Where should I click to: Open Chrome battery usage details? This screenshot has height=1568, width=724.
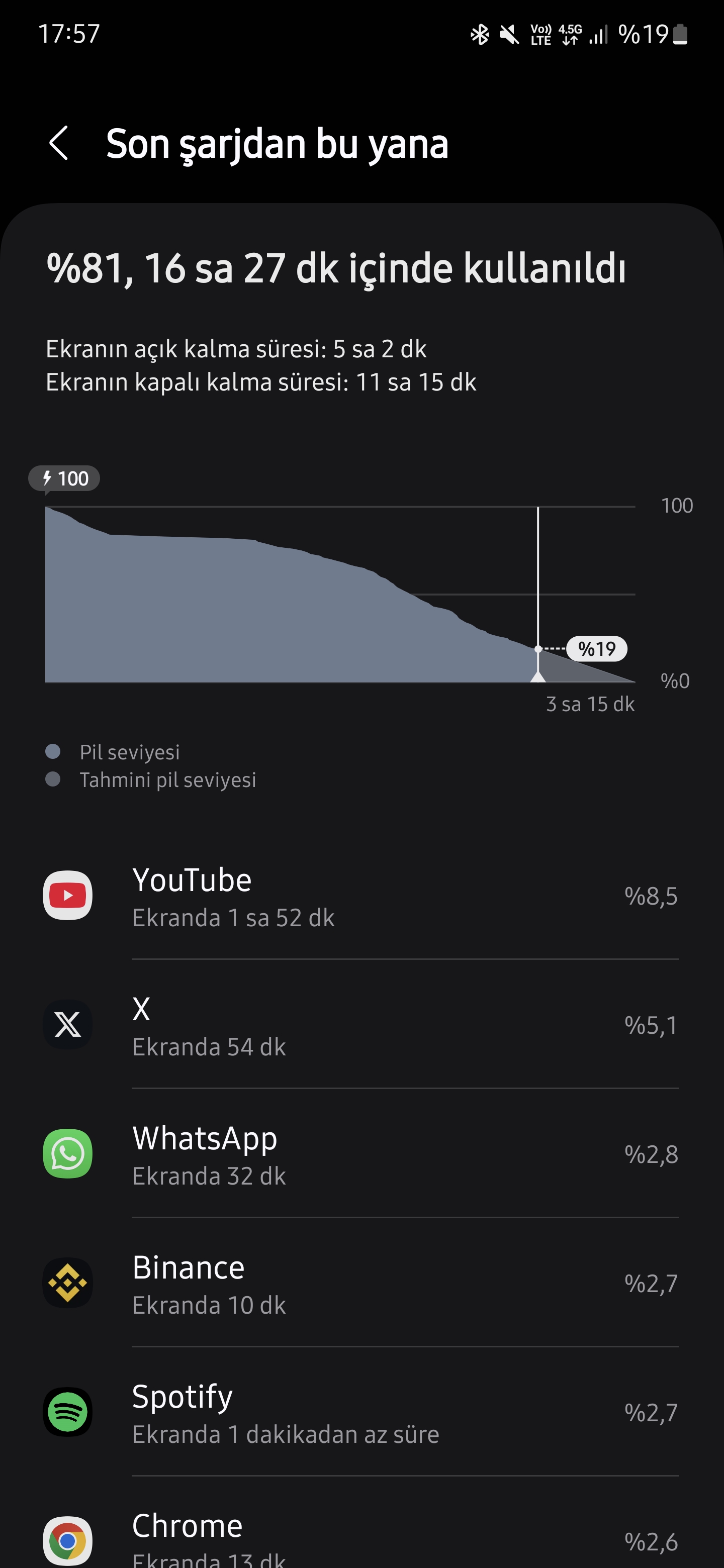tap(361, 1522)
